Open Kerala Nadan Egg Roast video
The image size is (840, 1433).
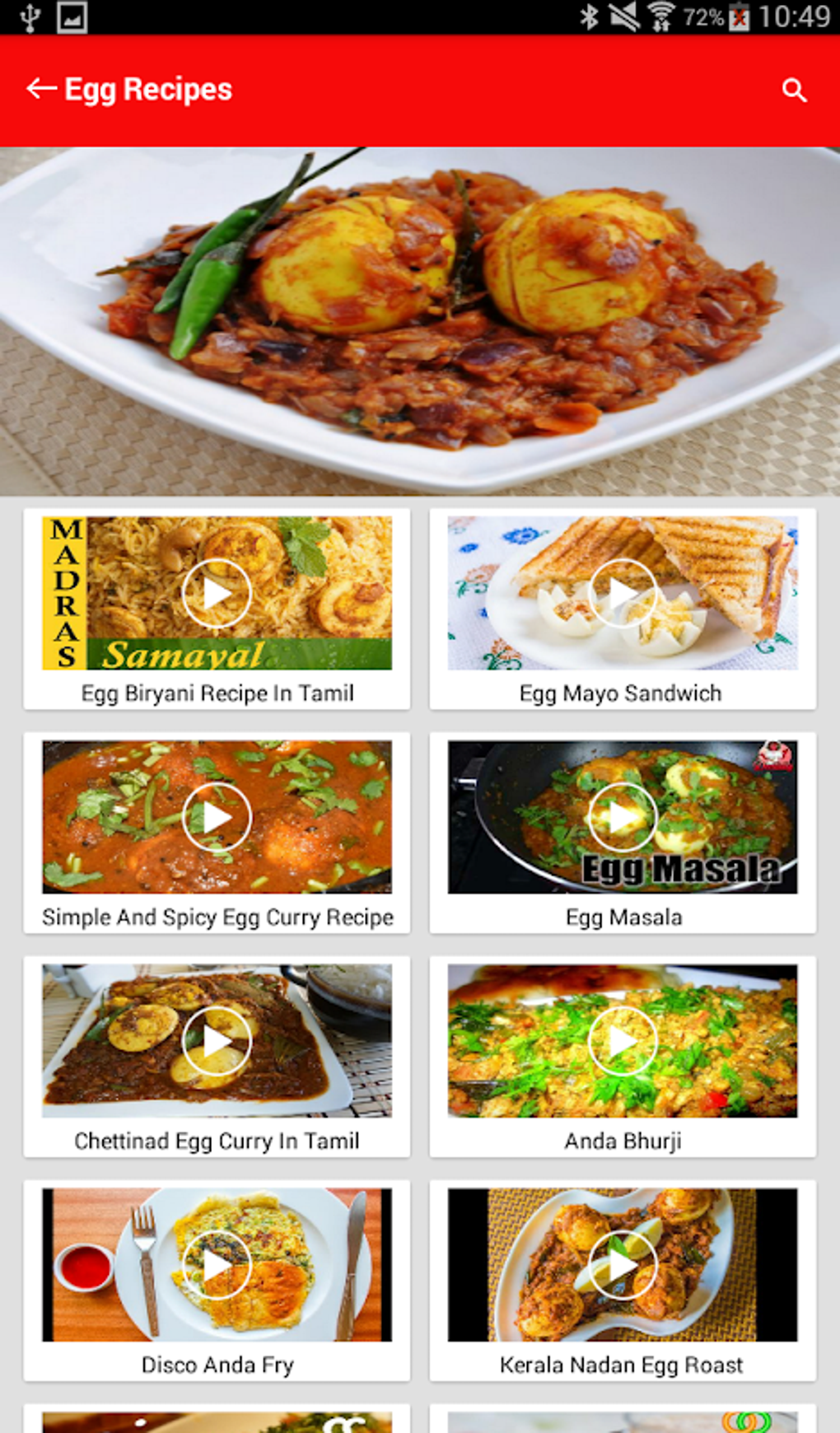pos(623,1266)
